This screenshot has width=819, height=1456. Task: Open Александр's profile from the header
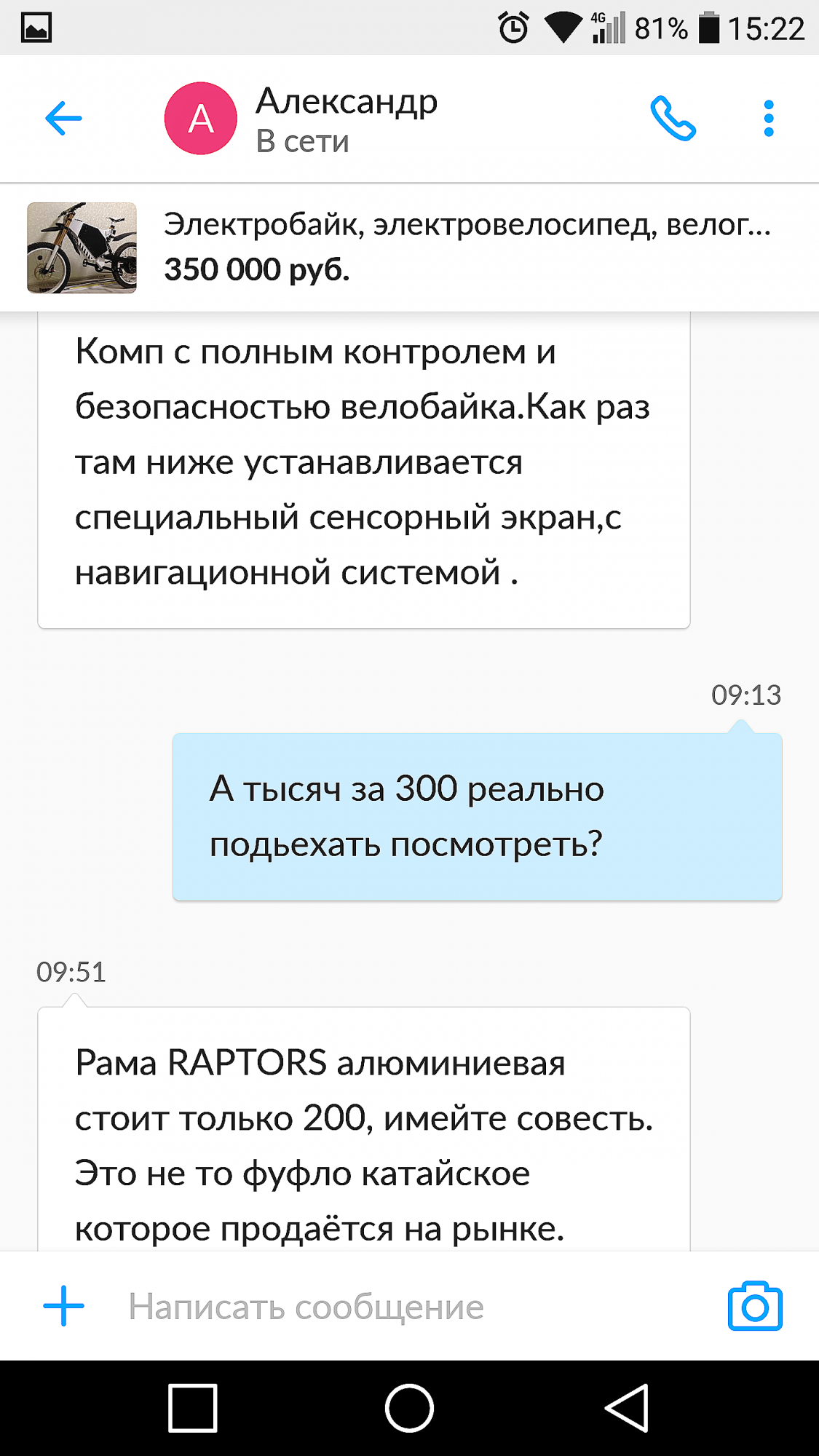click(302, 119)
